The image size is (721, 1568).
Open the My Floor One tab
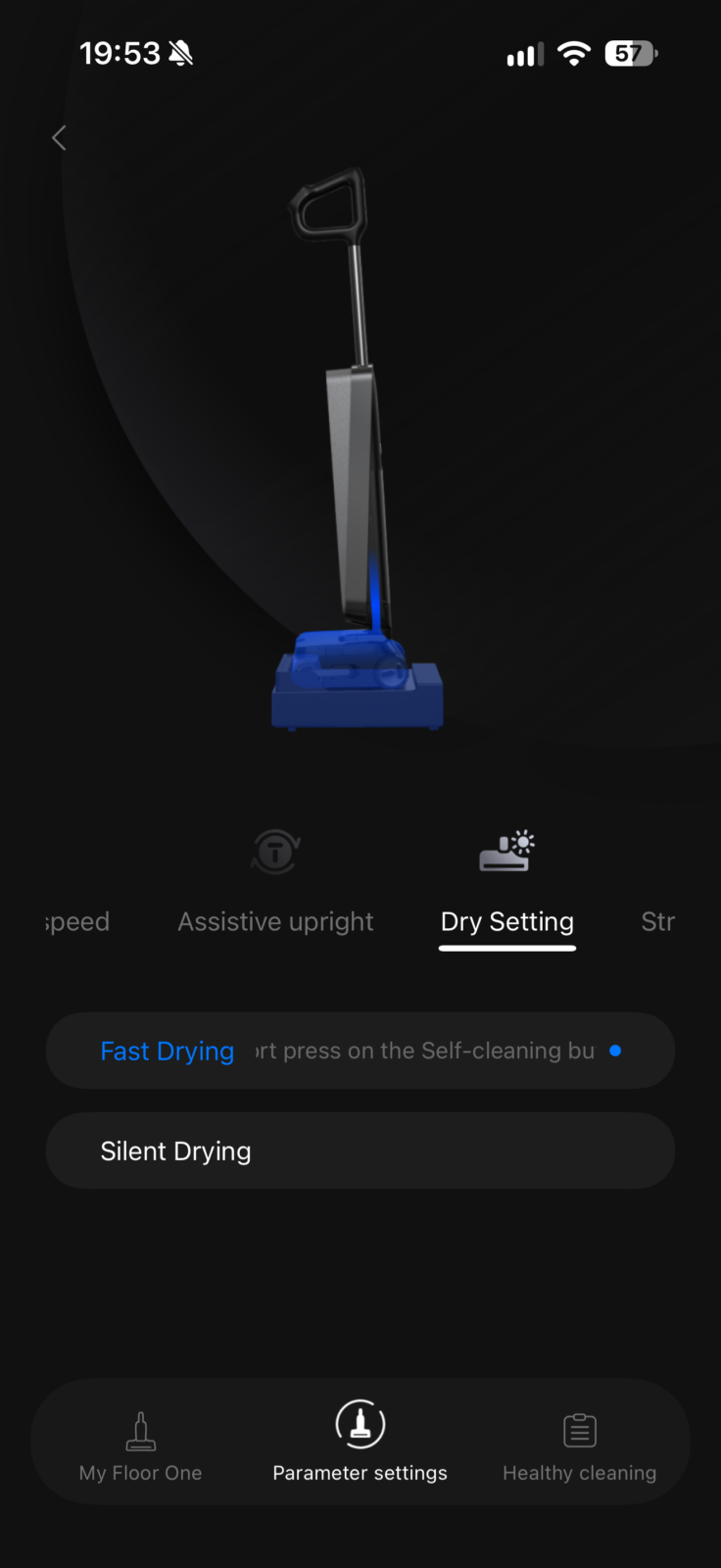click(x=141, y=1446)
